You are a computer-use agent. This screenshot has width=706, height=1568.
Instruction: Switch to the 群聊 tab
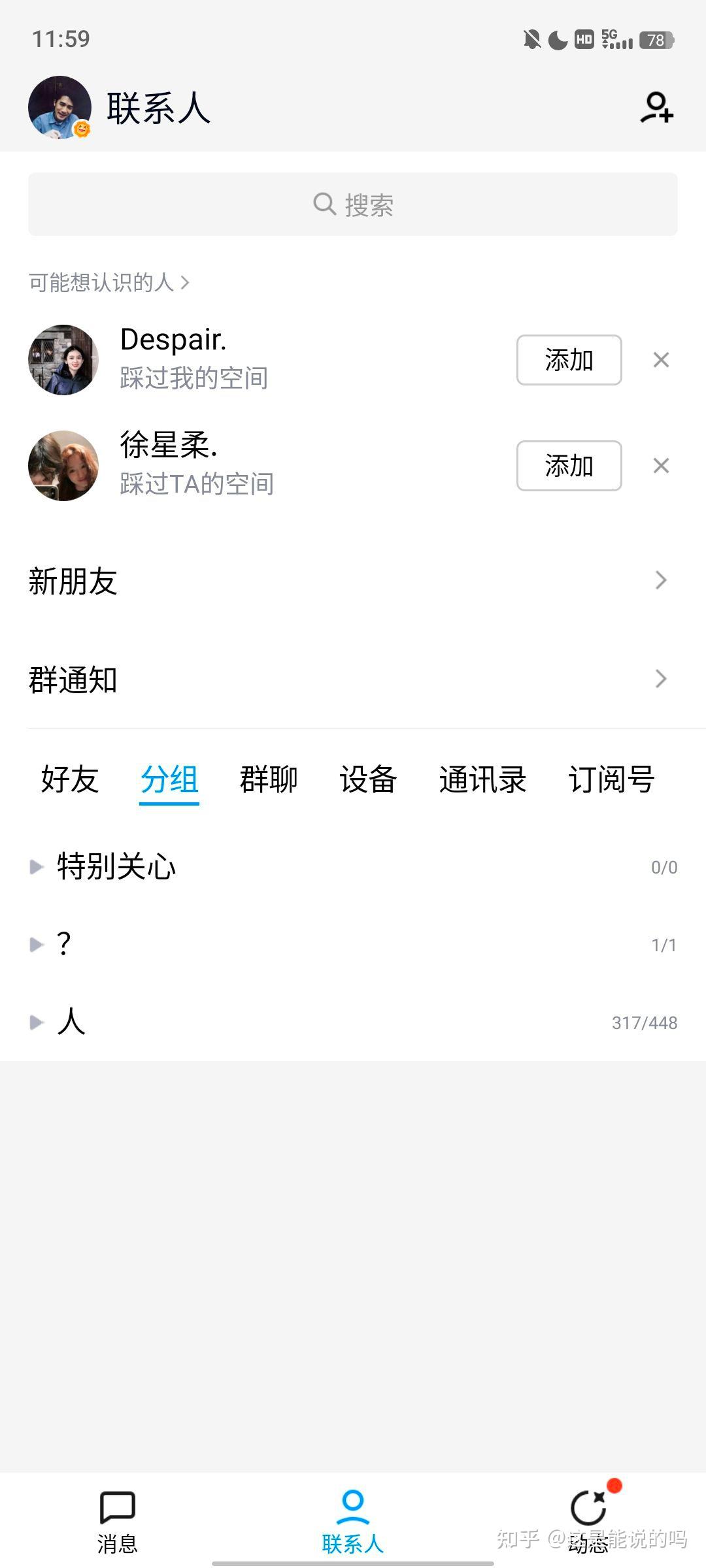click(269, 779)
